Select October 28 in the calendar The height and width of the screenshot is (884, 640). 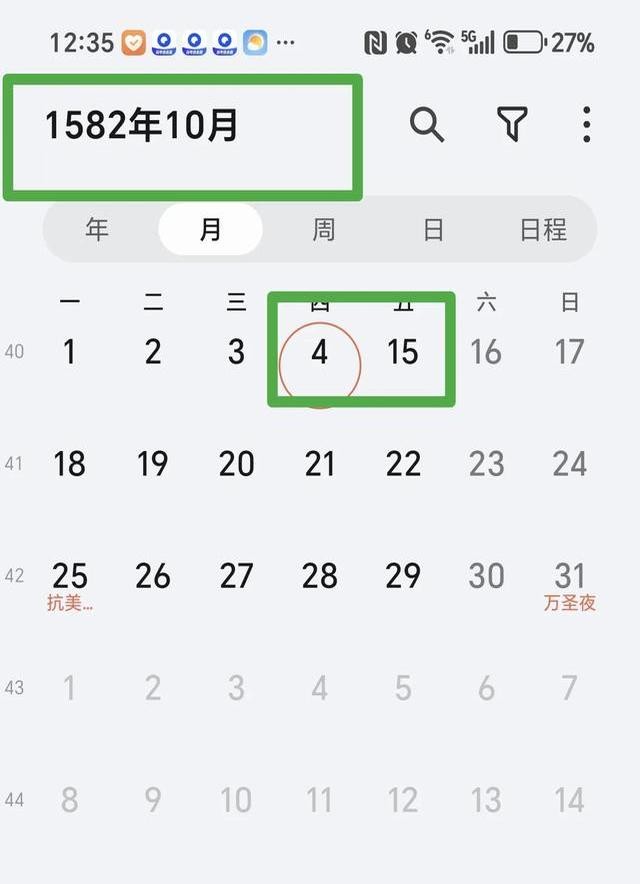coord(319,576)
